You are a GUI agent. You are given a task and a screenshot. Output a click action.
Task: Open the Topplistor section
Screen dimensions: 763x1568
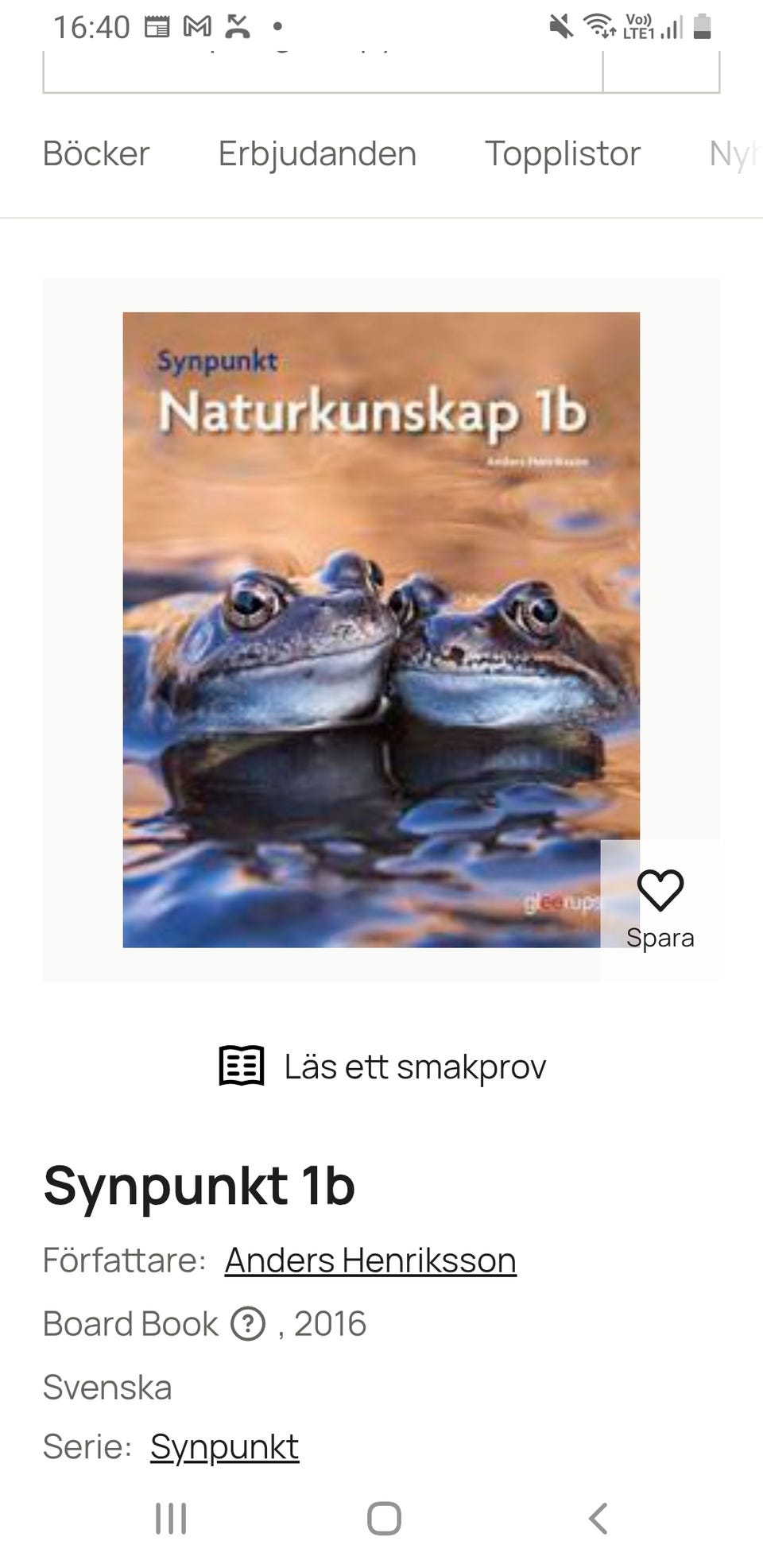pyautogui.click(x=564, y=153)
